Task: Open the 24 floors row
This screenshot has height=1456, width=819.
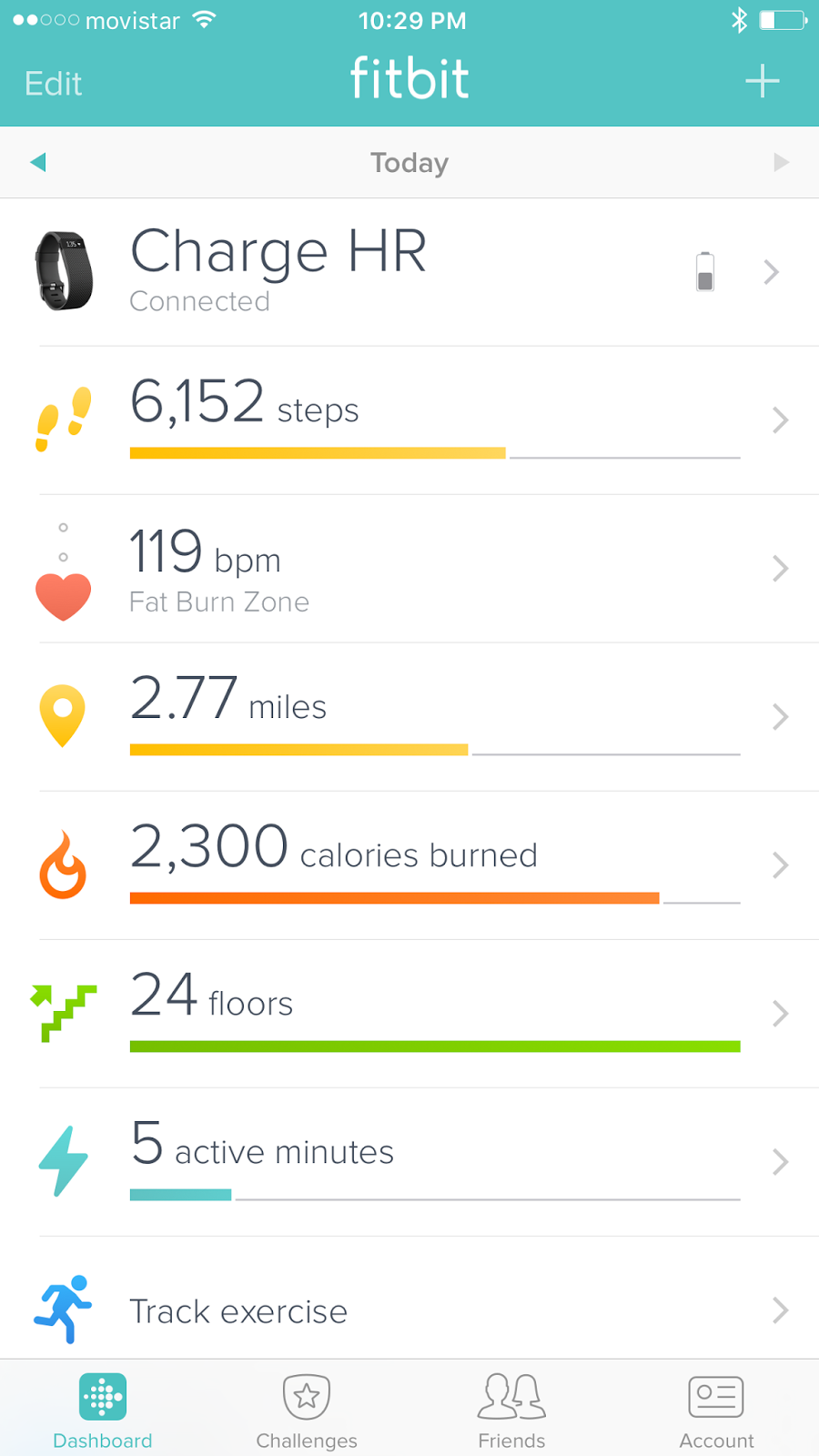Action: [x=409, y=1014]
